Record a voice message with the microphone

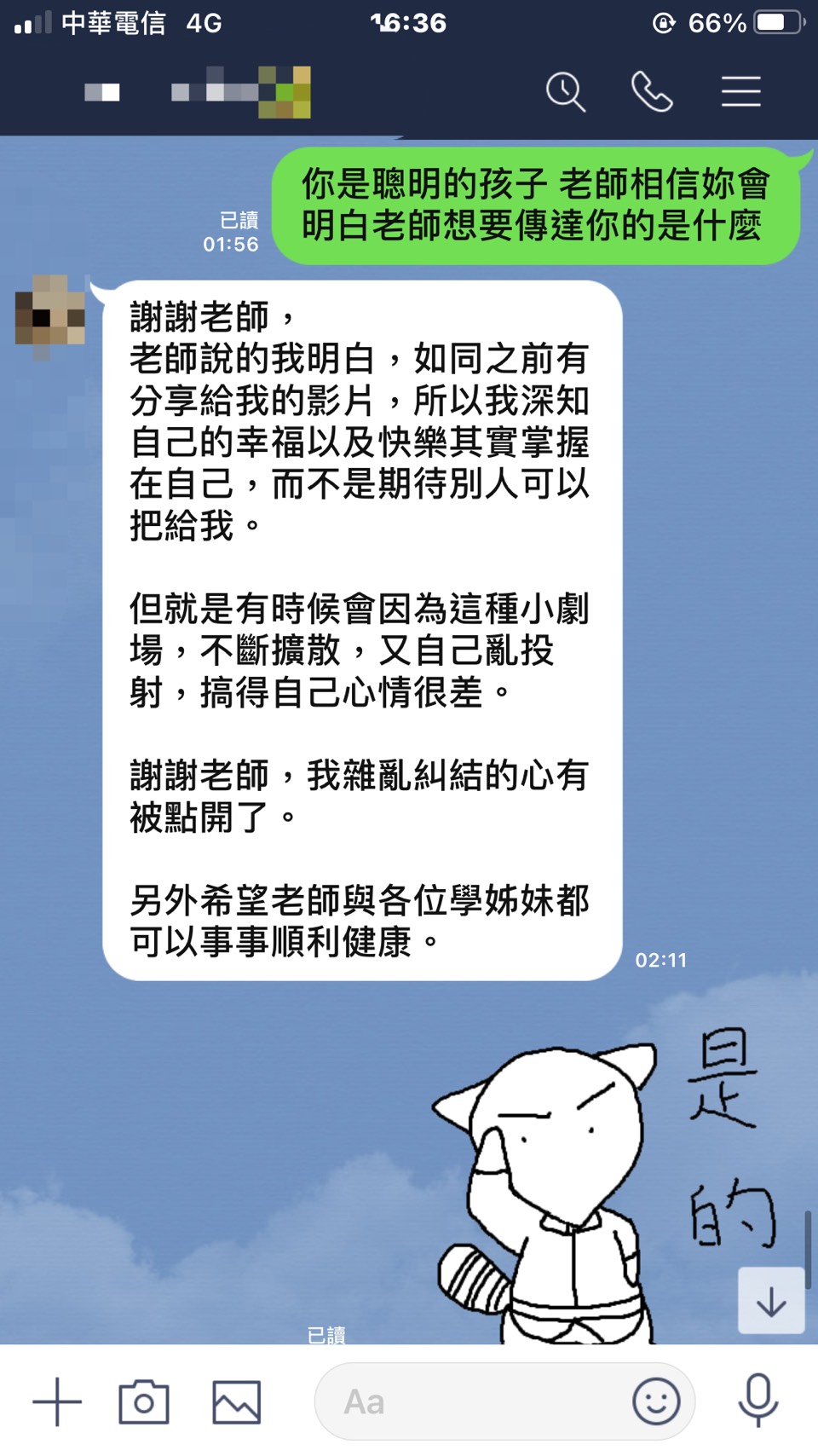[x=758, y=1400]
